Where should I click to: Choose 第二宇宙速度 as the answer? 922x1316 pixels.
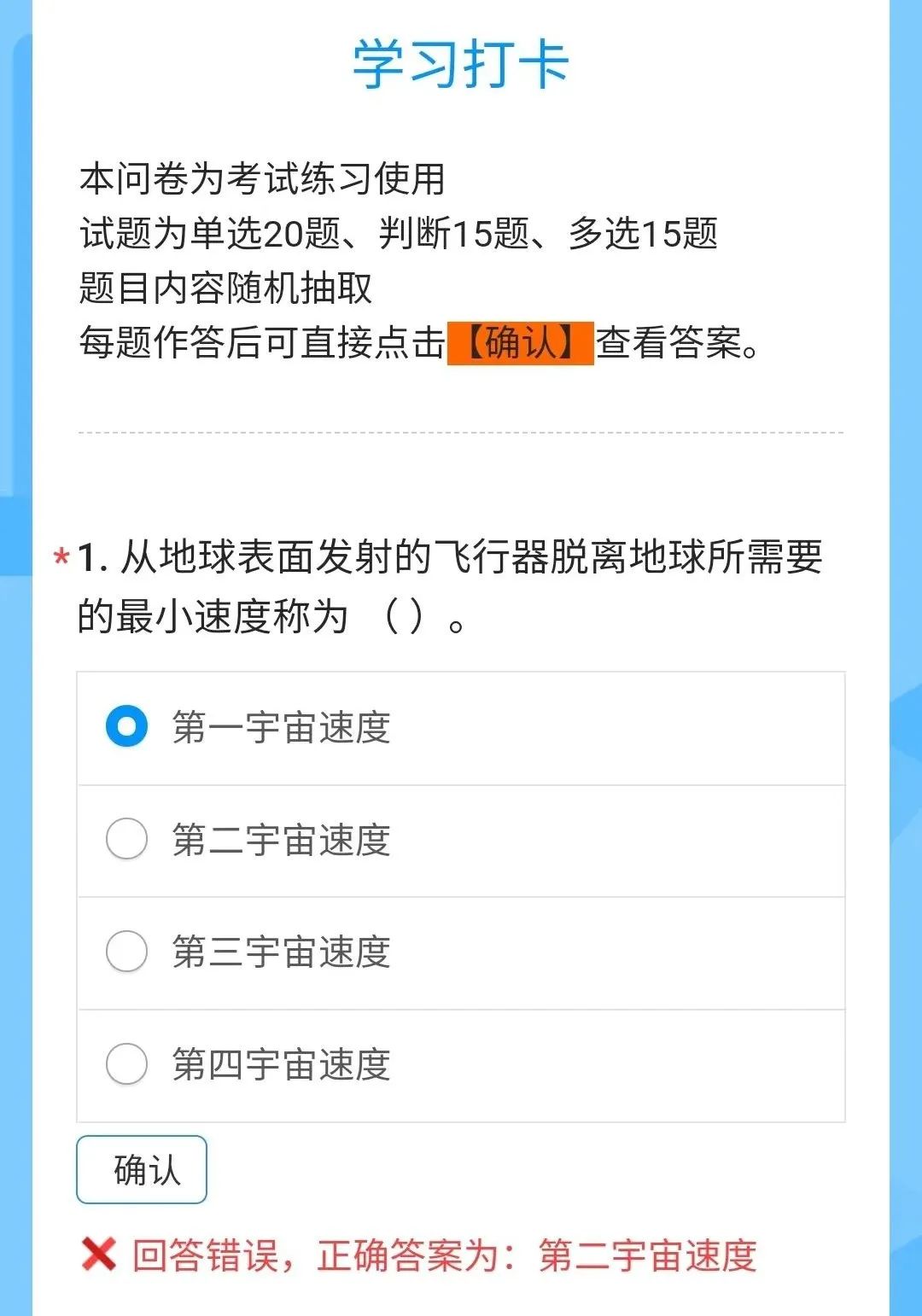pos(126,840)
